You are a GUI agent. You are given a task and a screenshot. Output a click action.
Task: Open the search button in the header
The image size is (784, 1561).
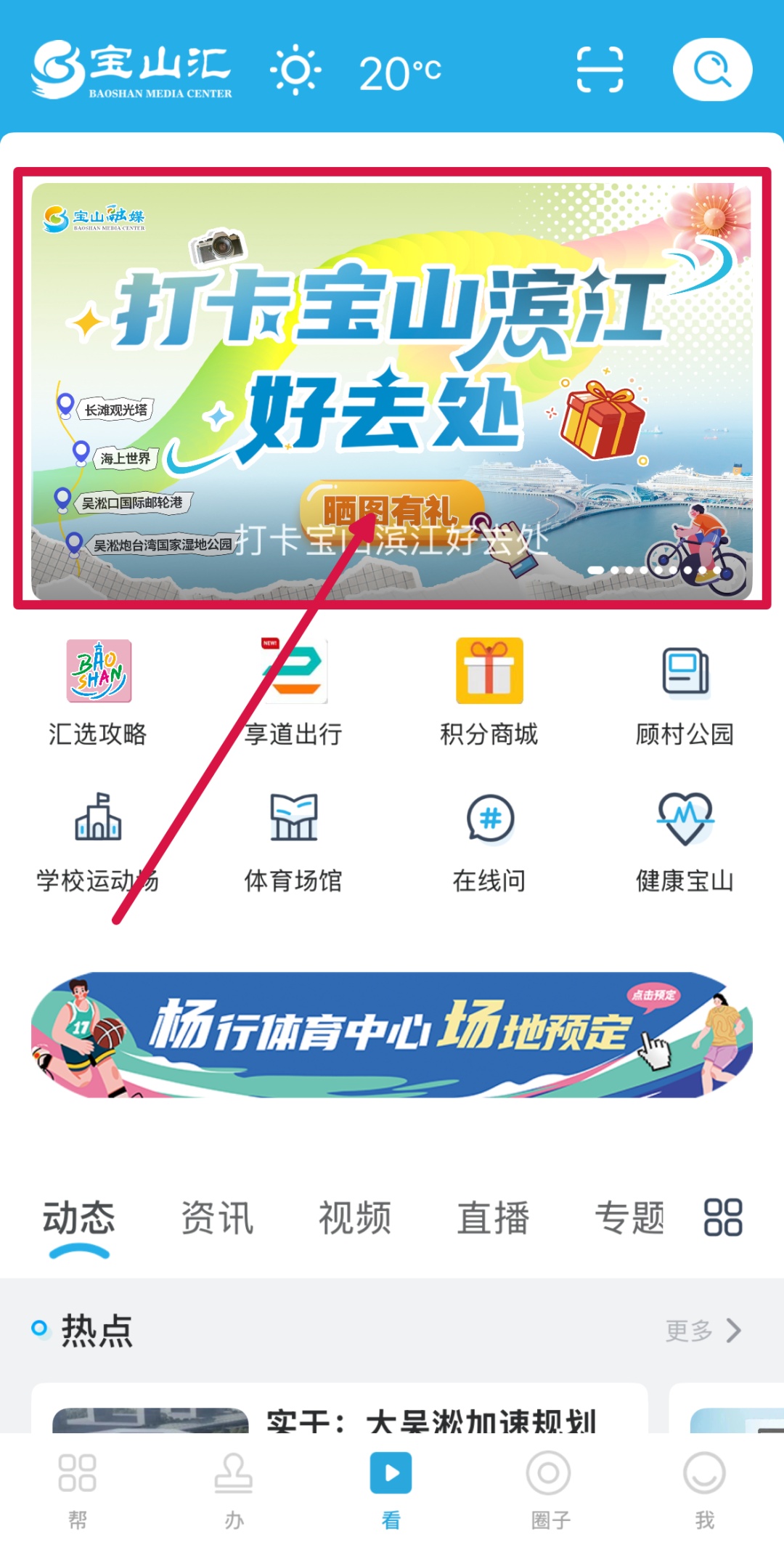712,70
